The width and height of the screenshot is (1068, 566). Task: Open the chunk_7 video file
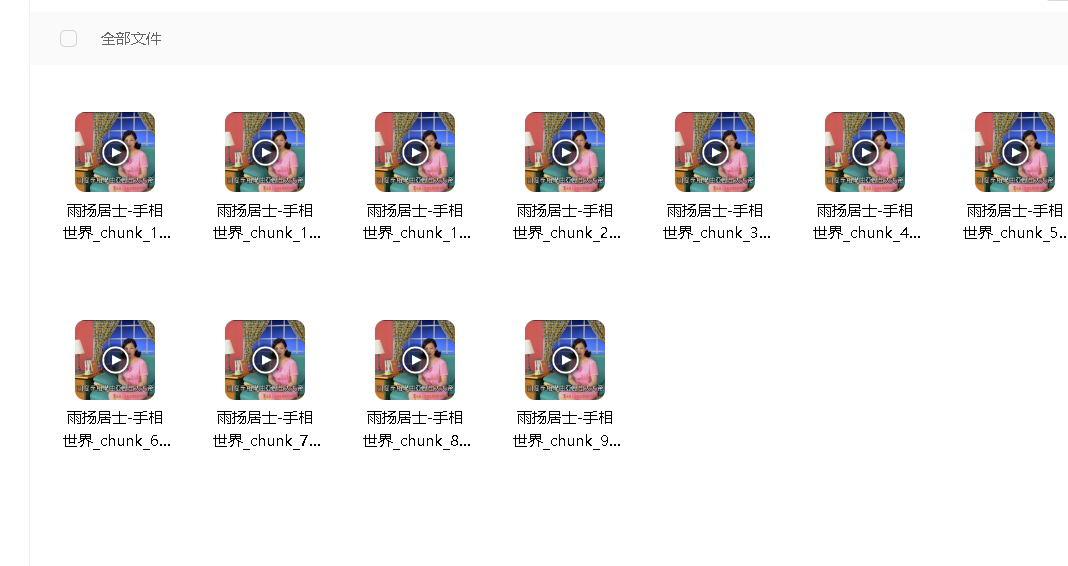[x=265, y=360]
